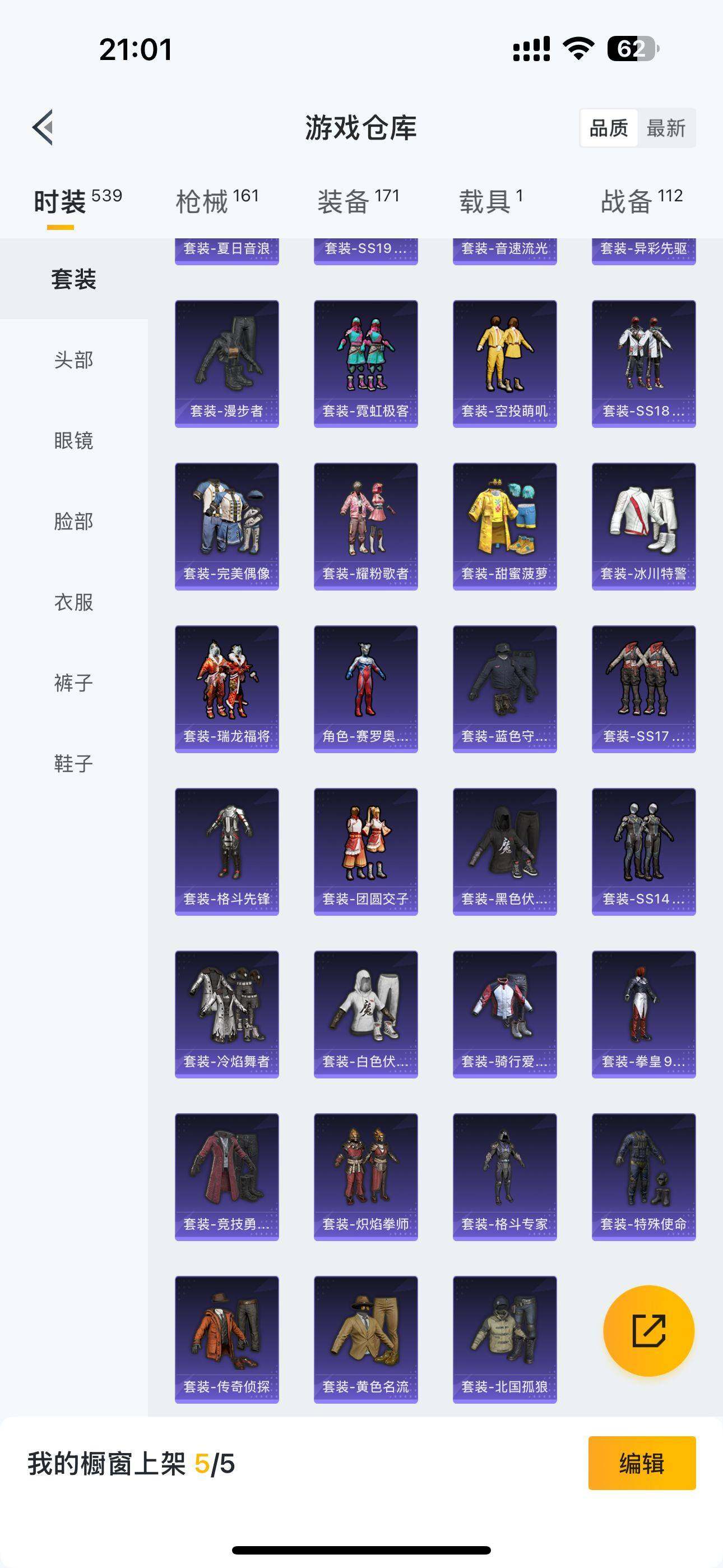Switch to the 枪械 tab

point(217,200)
